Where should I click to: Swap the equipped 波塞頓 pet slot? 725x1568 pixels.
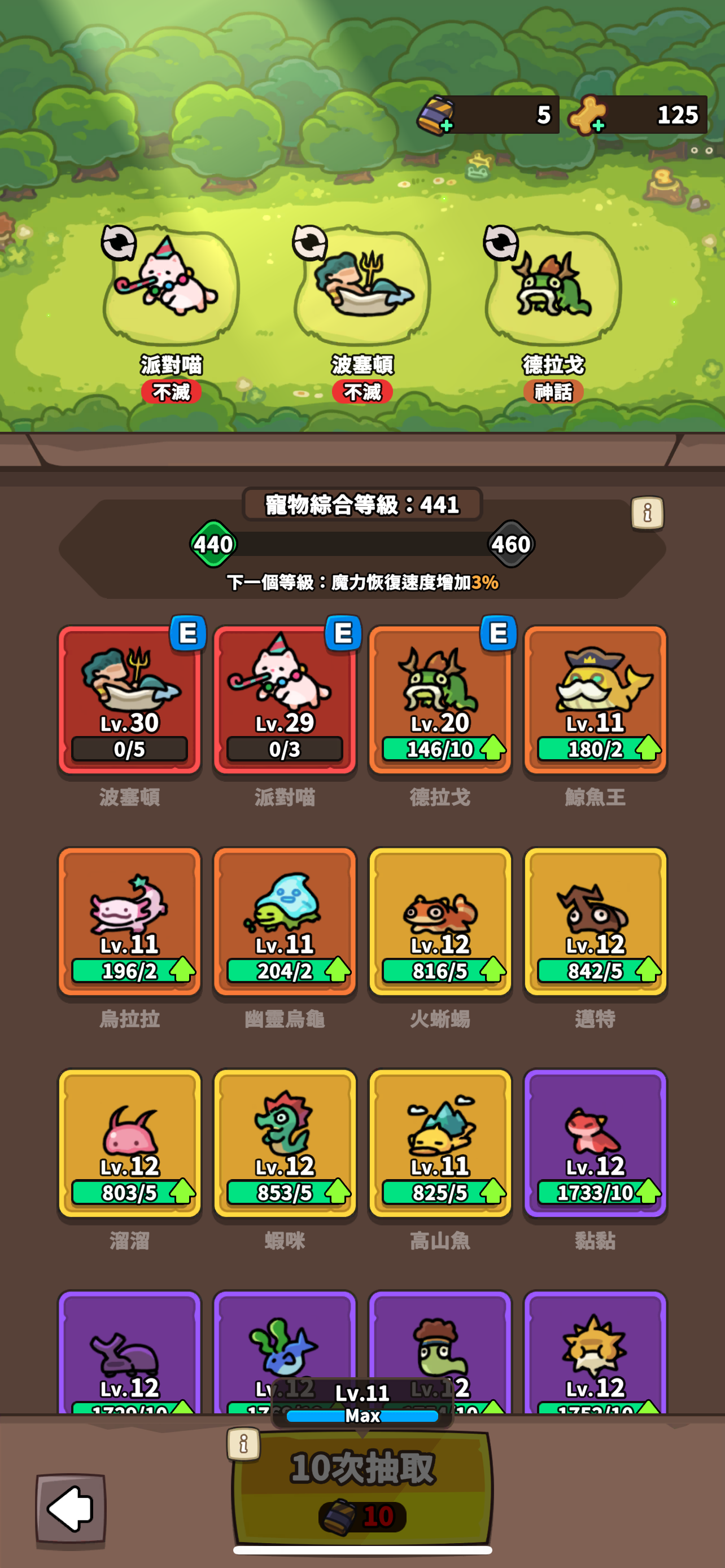click(x=310, y=242)
